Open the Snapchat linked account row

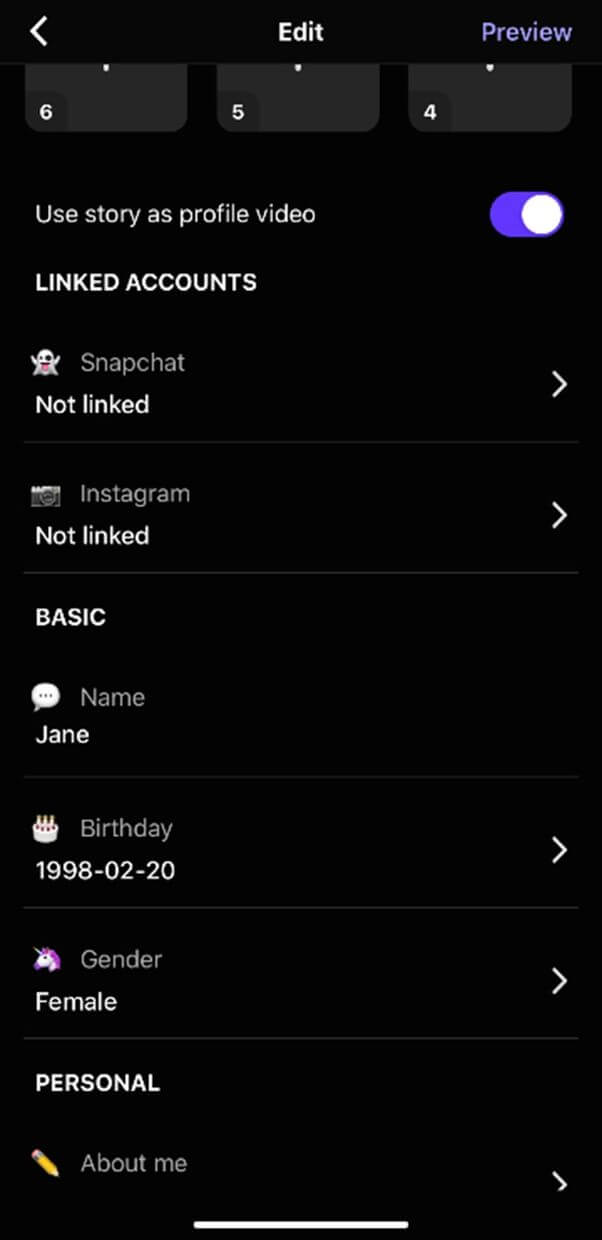[301, 384]
